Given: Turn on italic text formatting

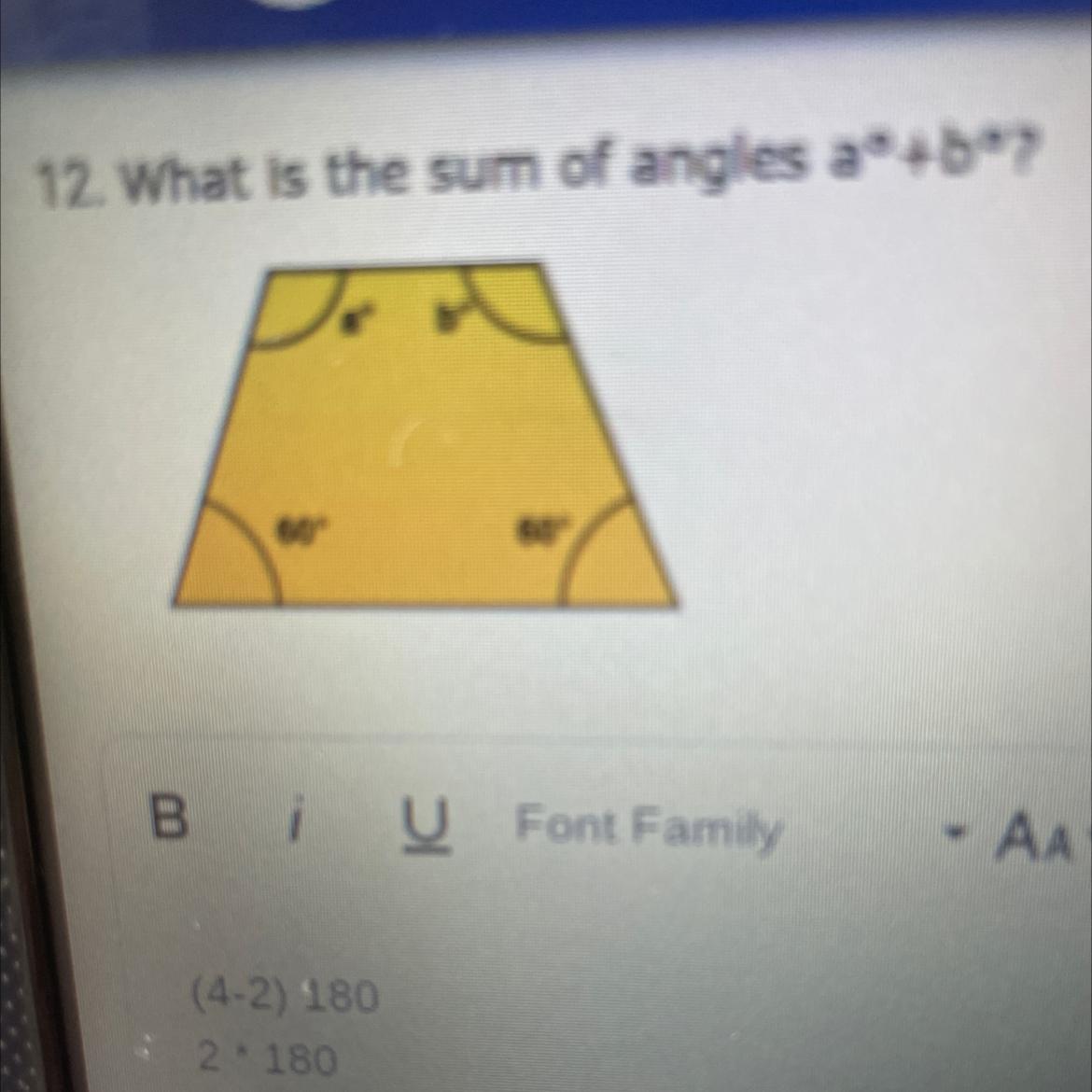Looking at the screenshot, I should 298,824.
